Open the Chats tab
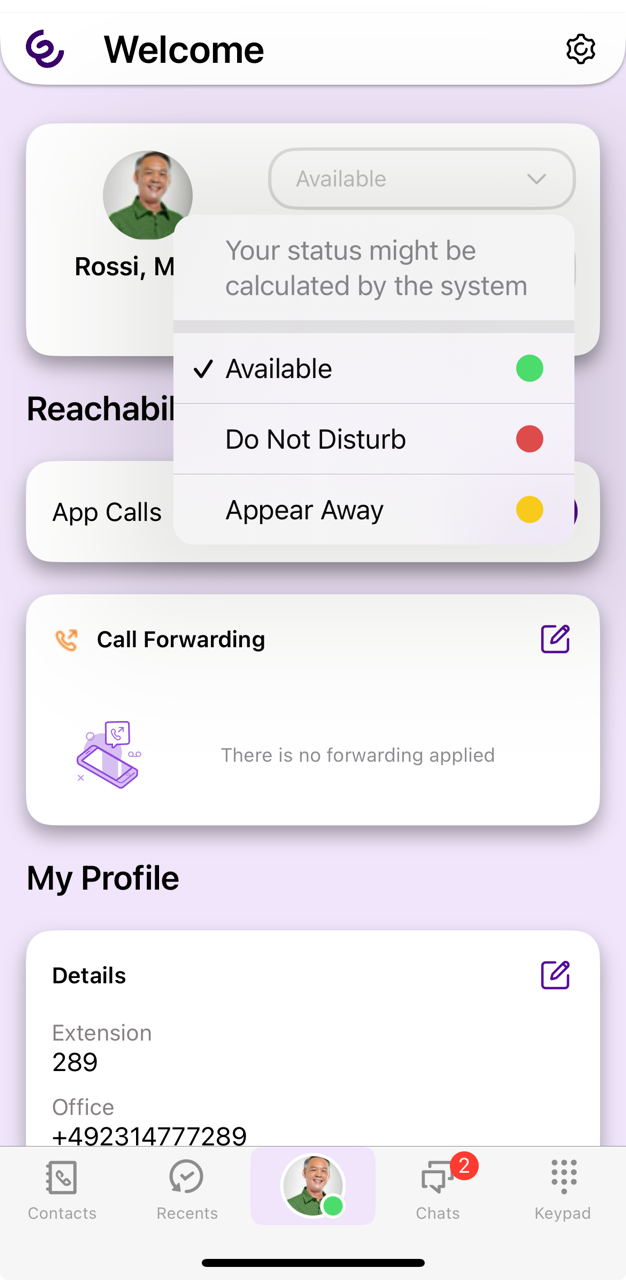Image resolution: width=626 pixels, height=1280 pixels. 438,1190
